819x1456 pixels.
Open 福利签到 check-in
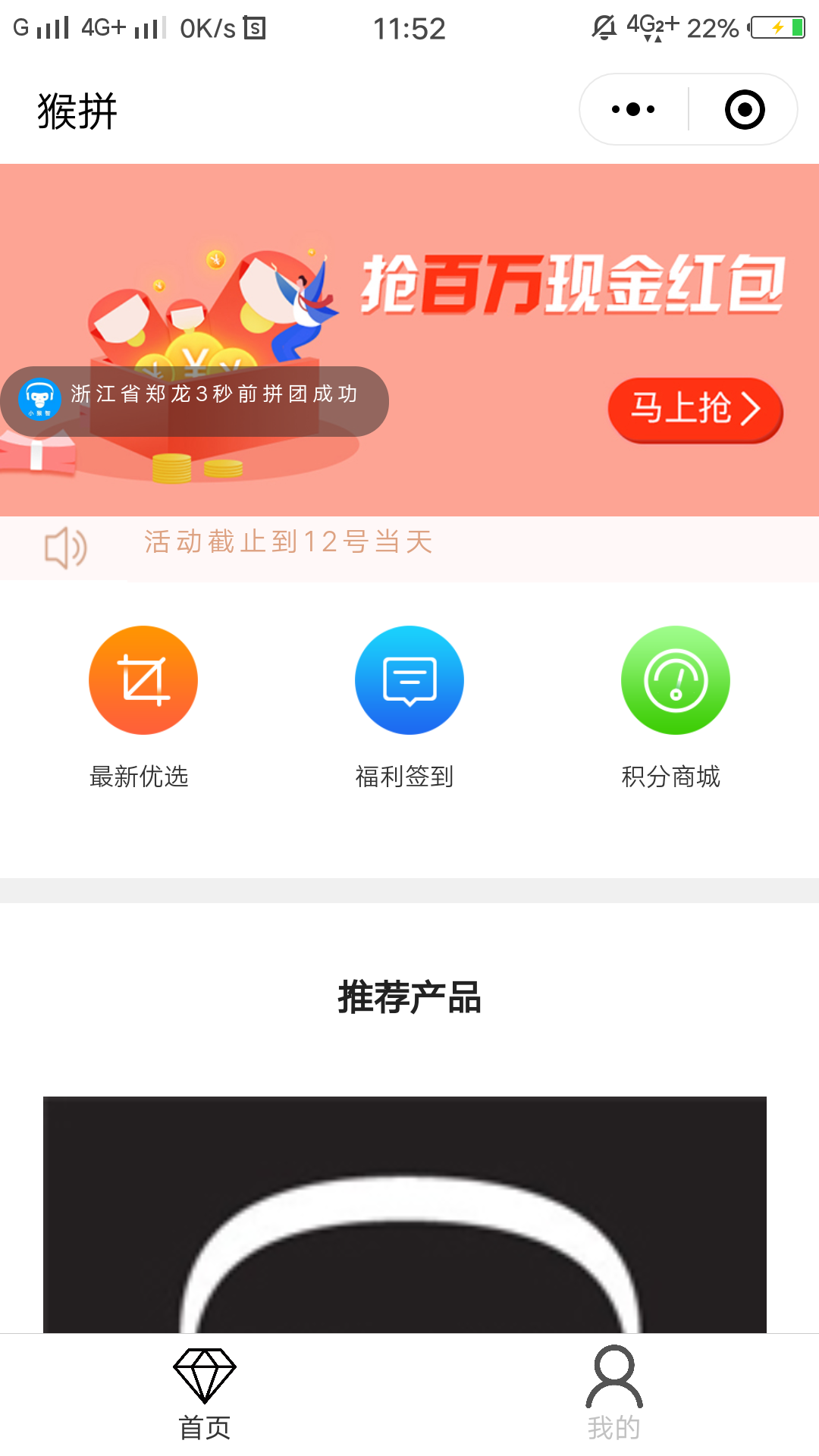tap(409, 680)
